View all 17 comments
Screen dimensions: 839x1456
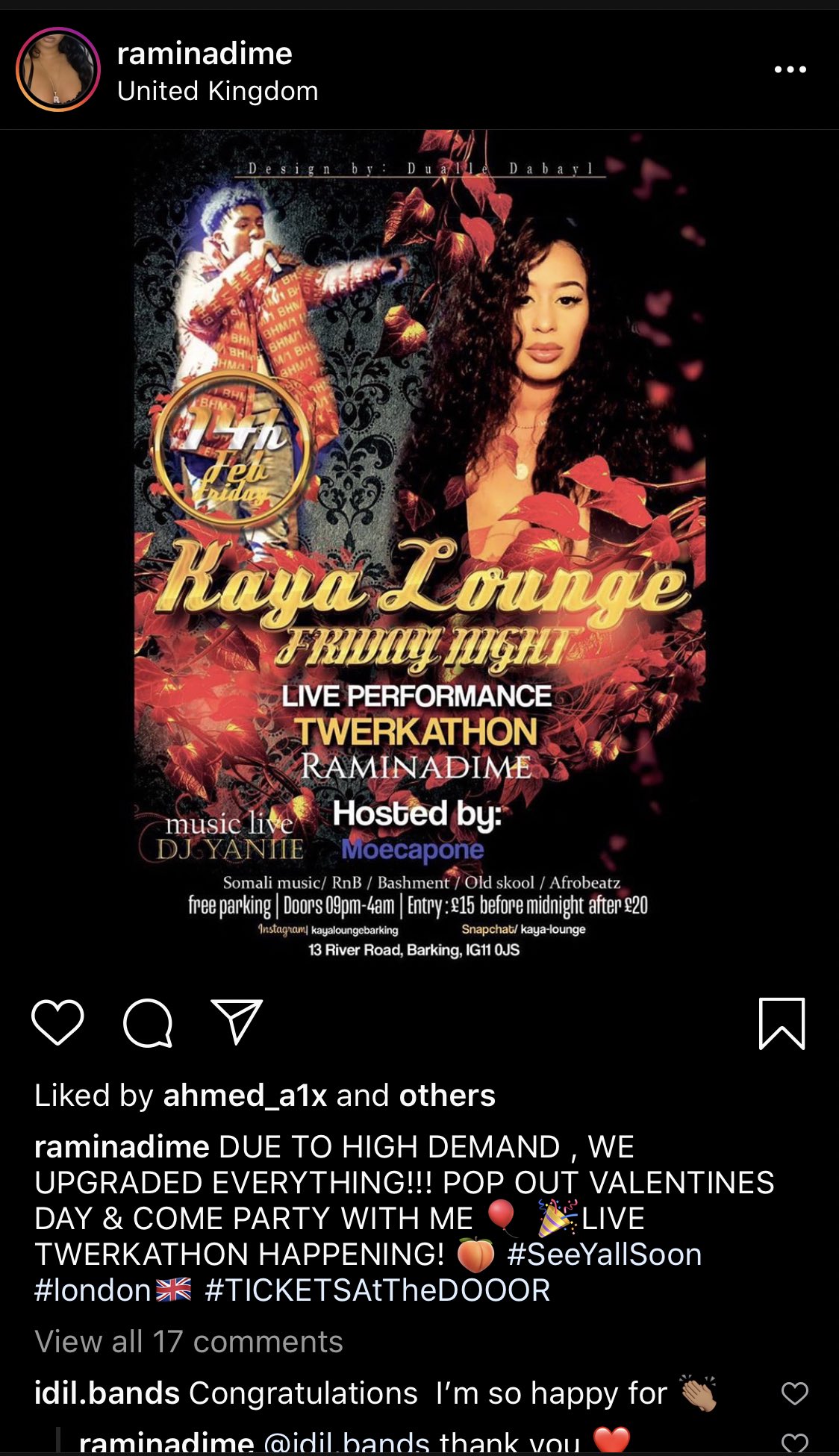189,1342
